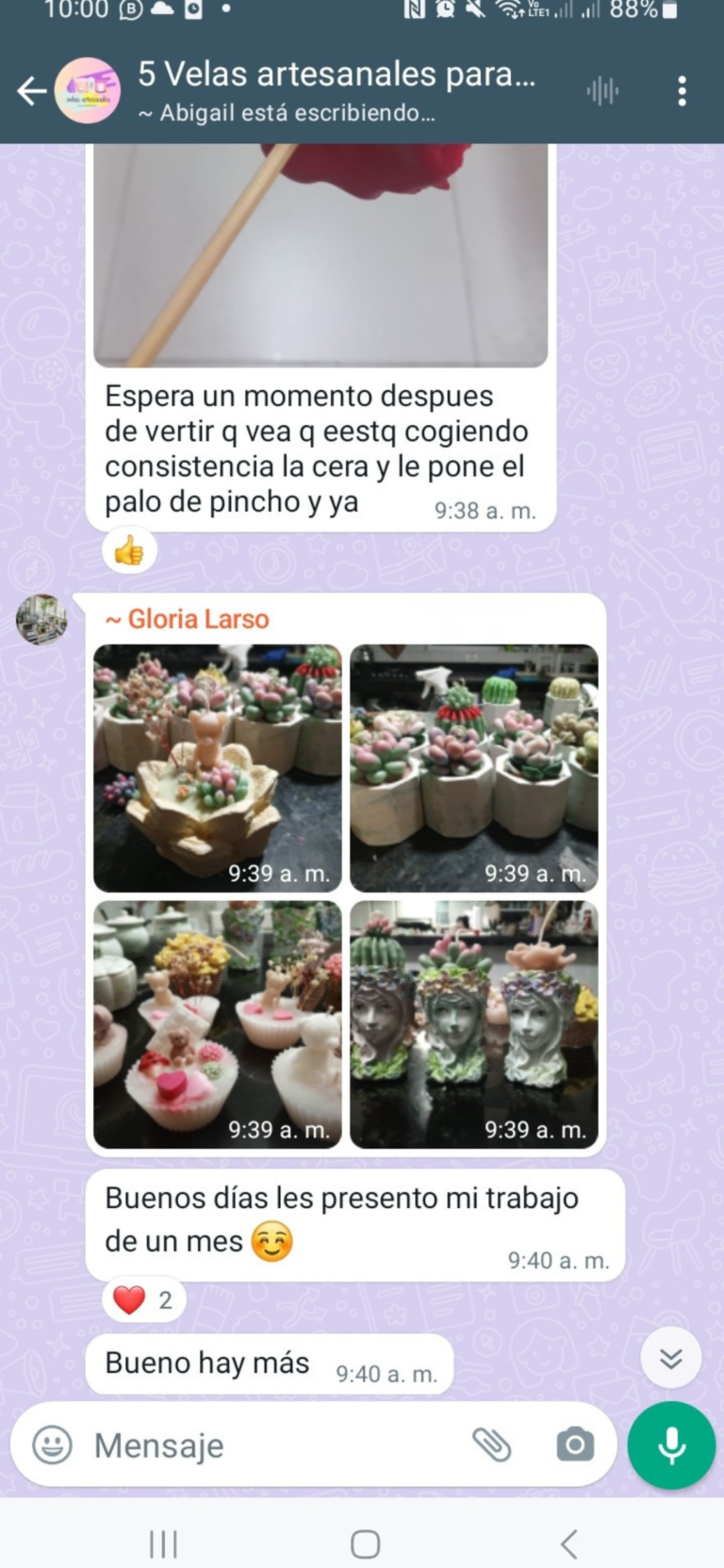Image resolution: width=724 pixels, height=1568 pixels.
Task: Jump to latest messages with the double chevron
Action: coord(670,1357)
